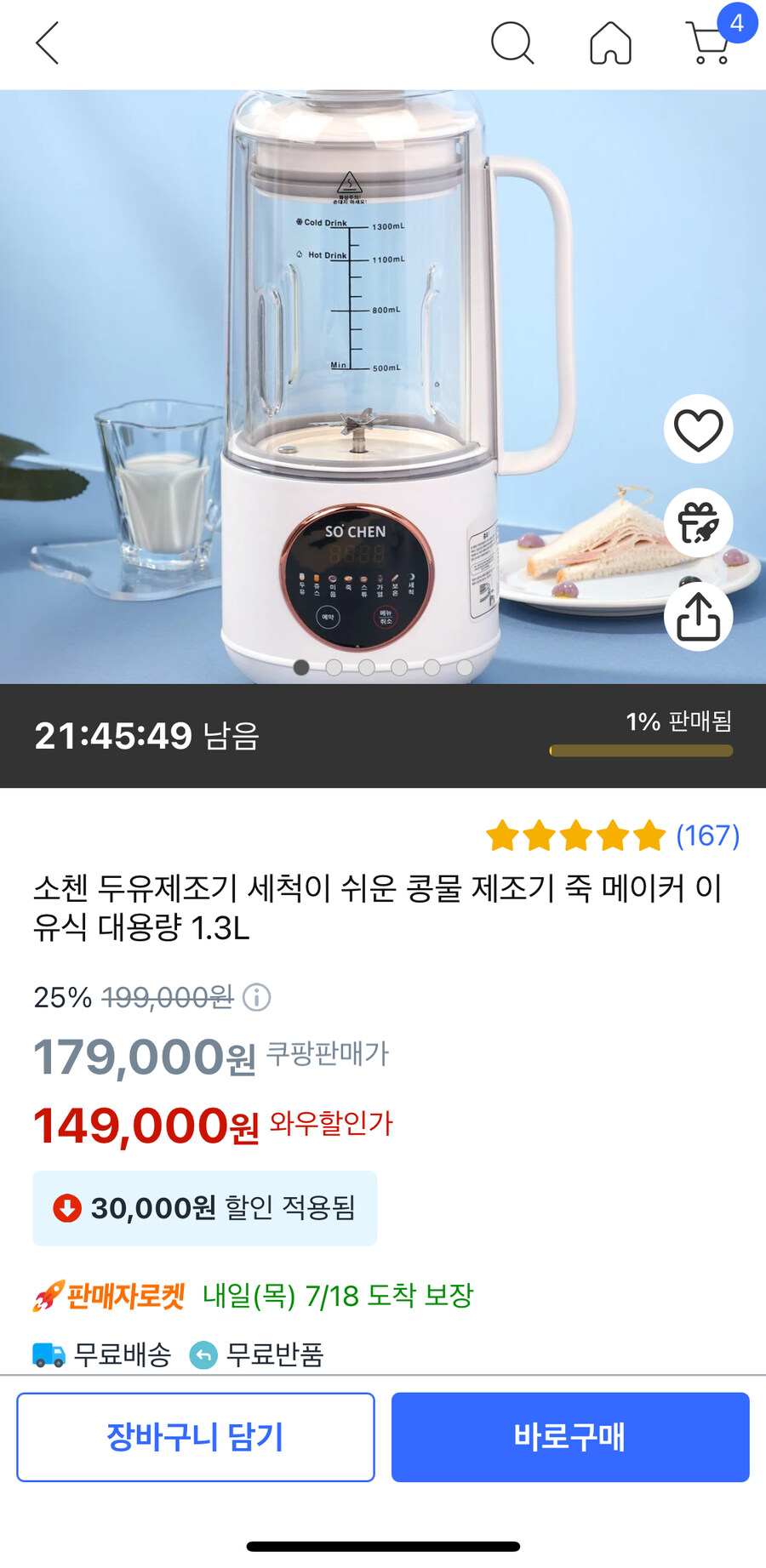Tap the 무료반품 return arrow icon
Viewport: 766px width, 1568px height.
click(x=202, y=1354)
